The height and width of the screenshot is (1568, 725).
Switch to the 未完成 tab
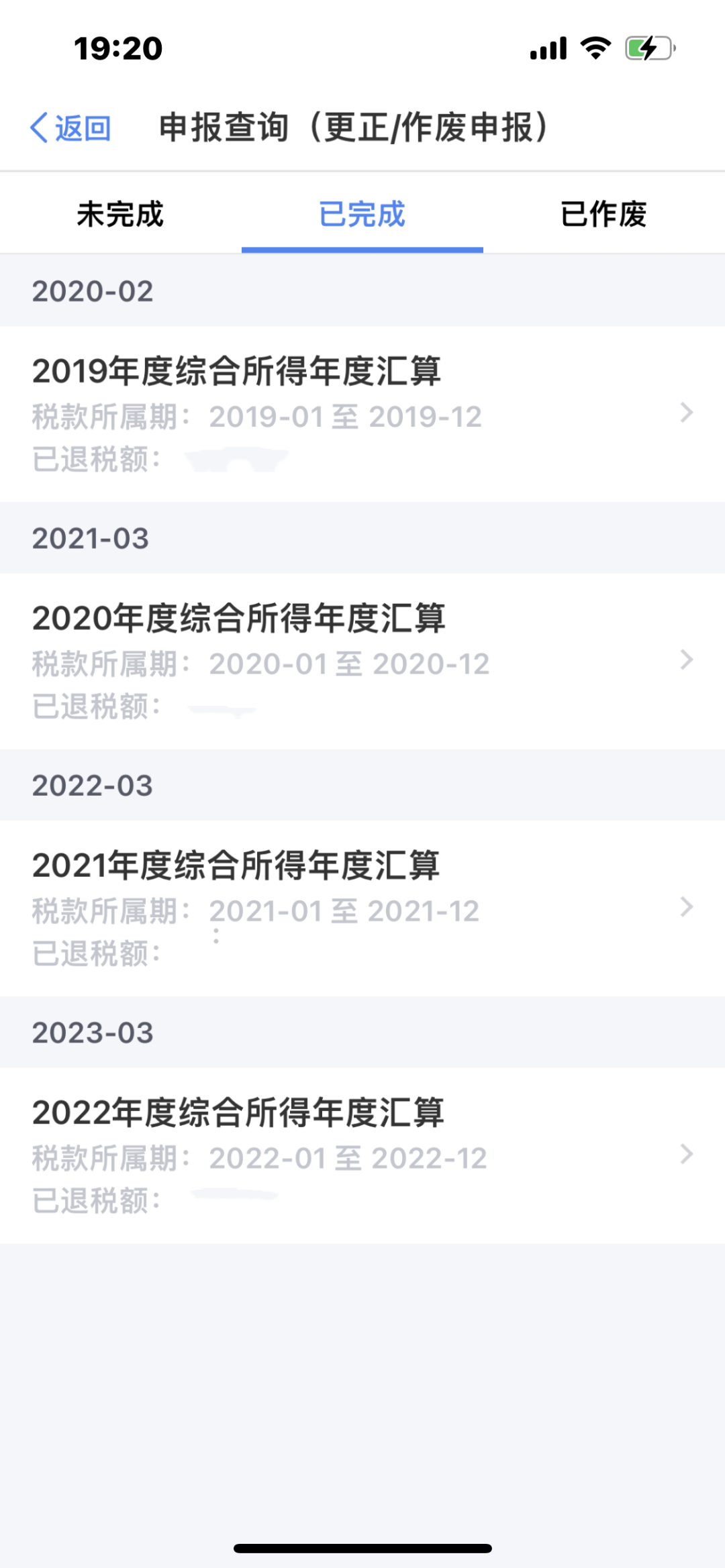[x=120, y=215]
